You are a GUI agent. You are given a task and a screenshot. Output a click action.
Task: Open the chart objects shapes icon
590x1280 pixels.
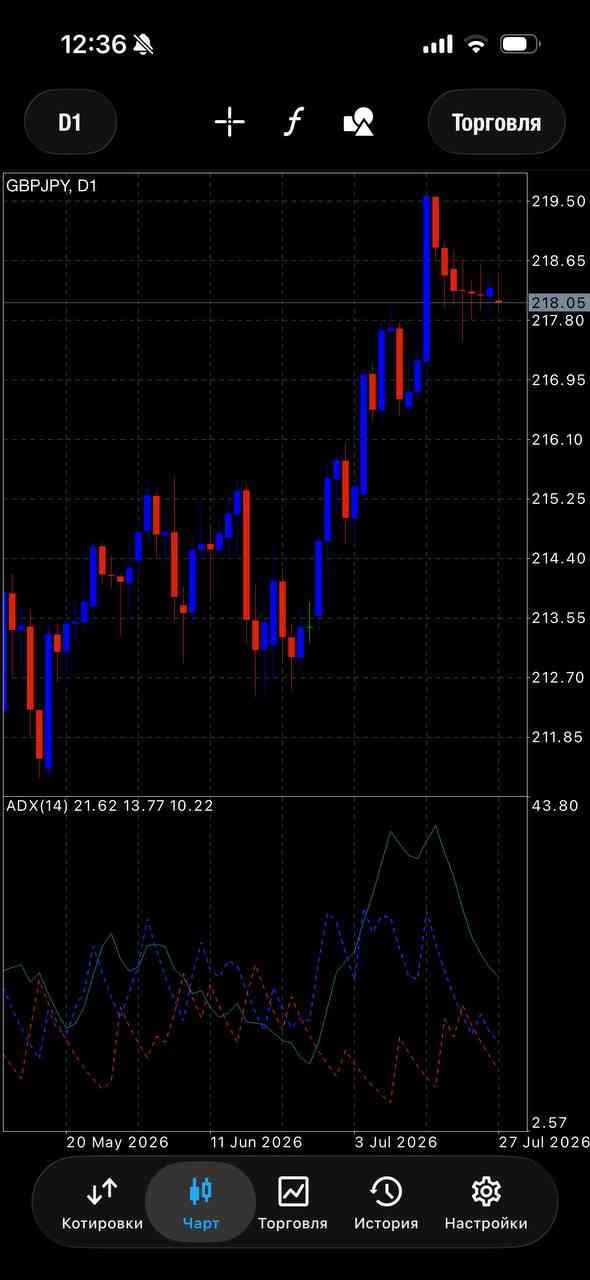point(358,122)
